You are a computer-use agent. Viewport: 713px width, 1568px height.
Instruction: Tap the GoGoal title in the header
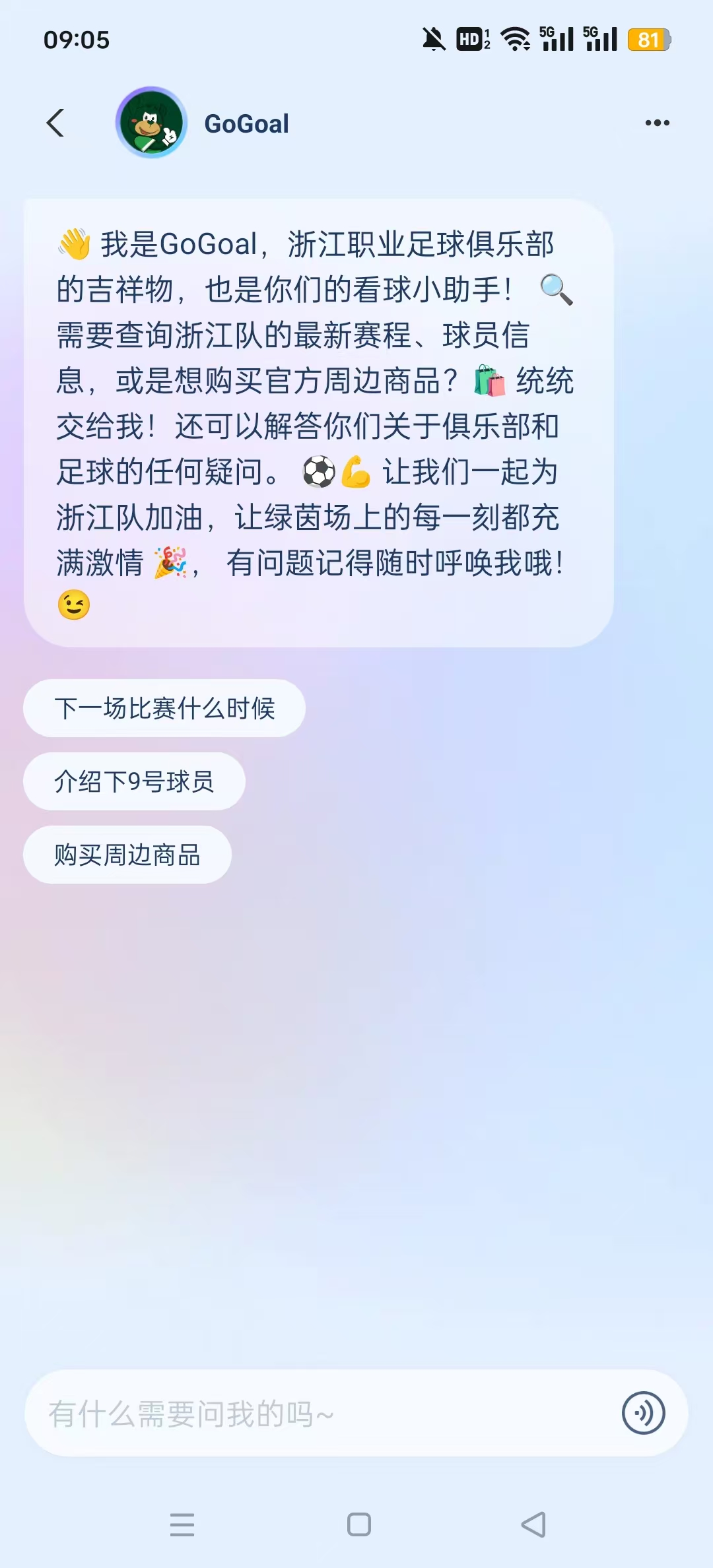pyautogui.click(x=246, y=123)
